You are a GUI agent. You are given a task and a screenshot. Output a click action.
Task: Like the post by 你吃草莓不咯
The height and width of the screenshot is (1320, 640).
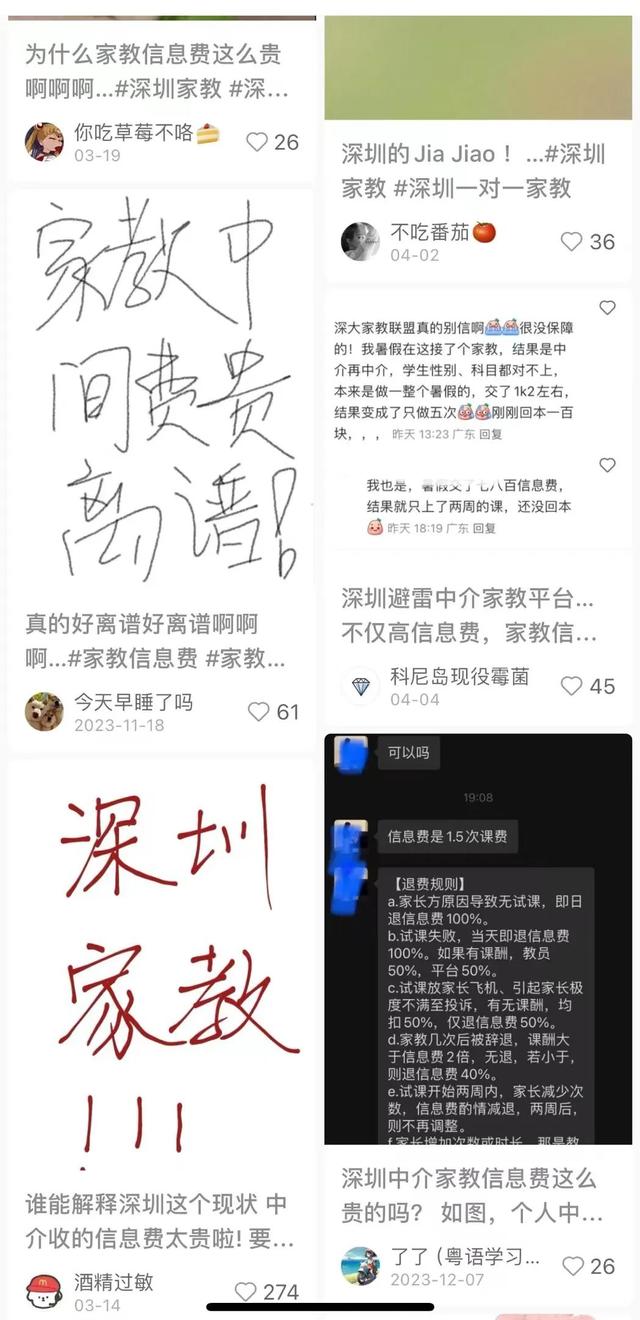(x=257, y=142)
